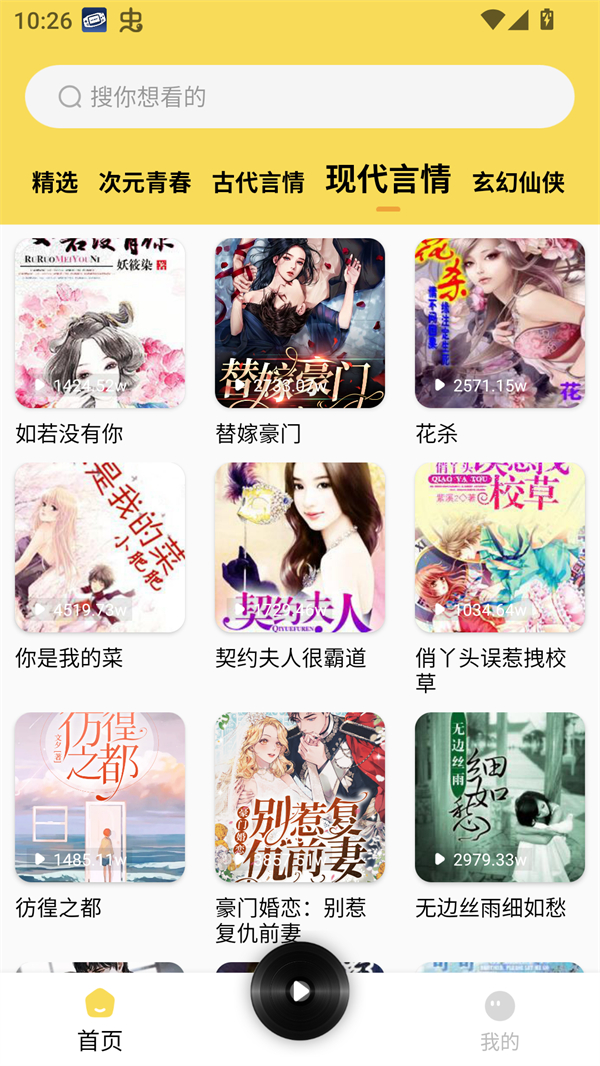Viewport: 600px width, 1066px height.
Task: View the book 契约夫人很霸道
Action: coord(300,547)
